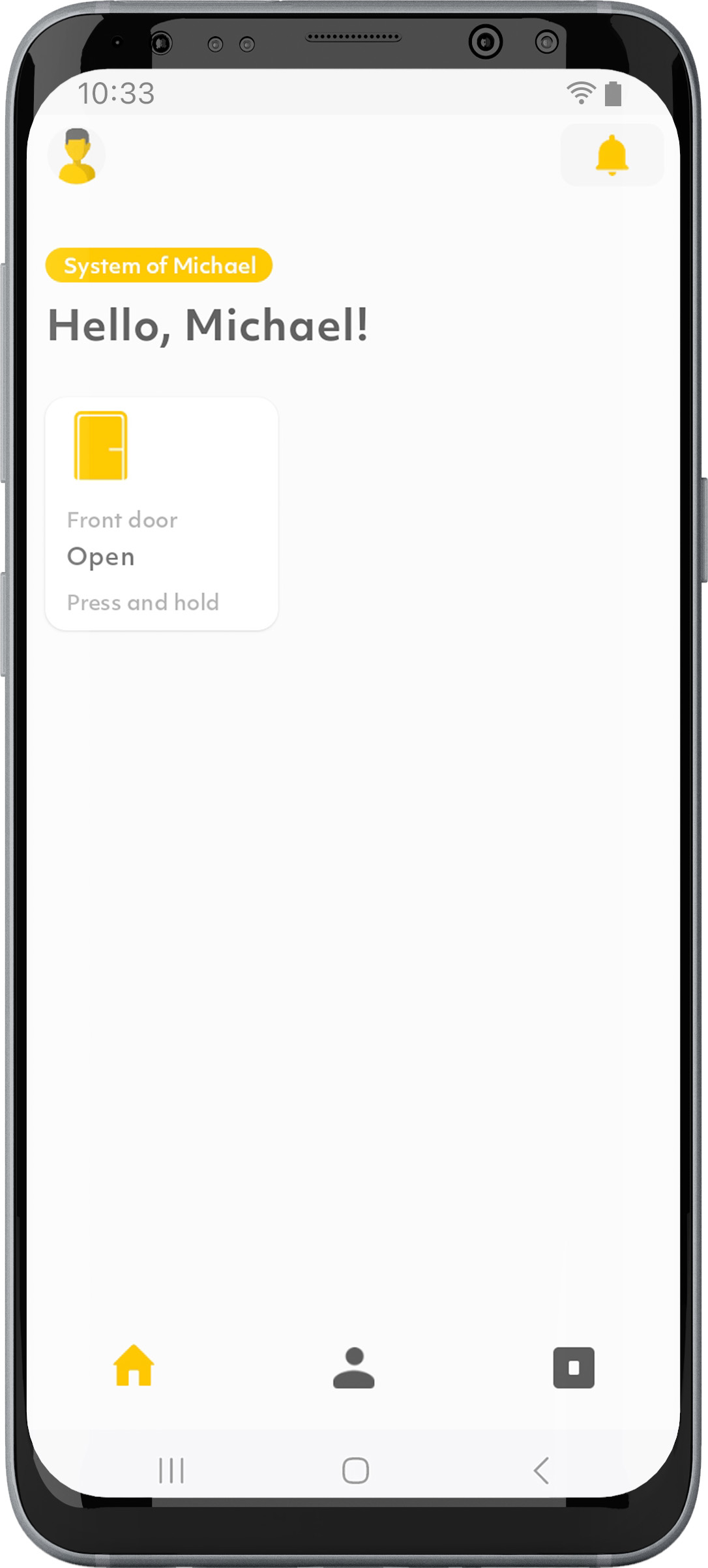The height and width of the screenshot is (1568, 708).
Task: Open the recent apps view
Action: pos(171,1470)
